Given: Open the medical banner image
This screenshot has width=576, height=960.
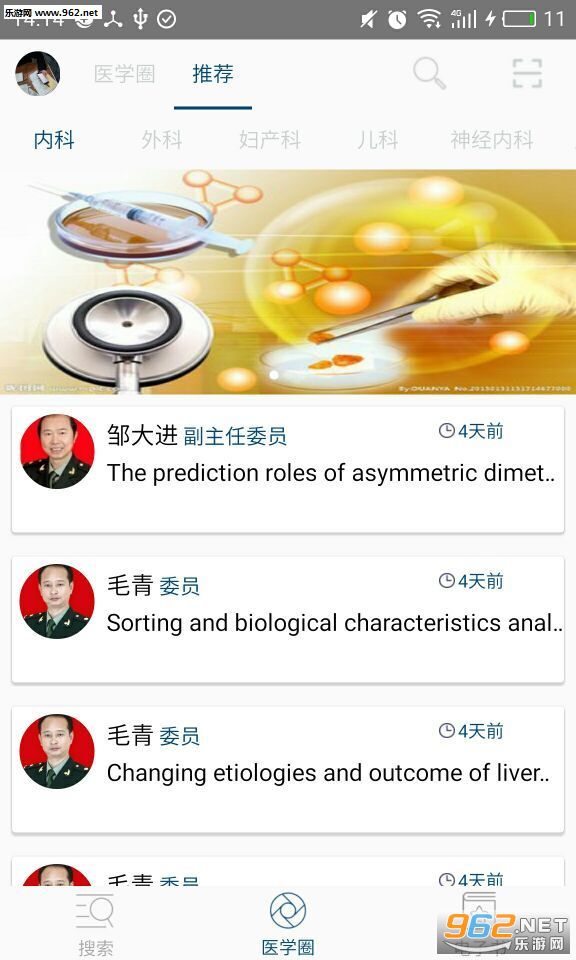Looking at the screenshot, I should click(288, 282).
